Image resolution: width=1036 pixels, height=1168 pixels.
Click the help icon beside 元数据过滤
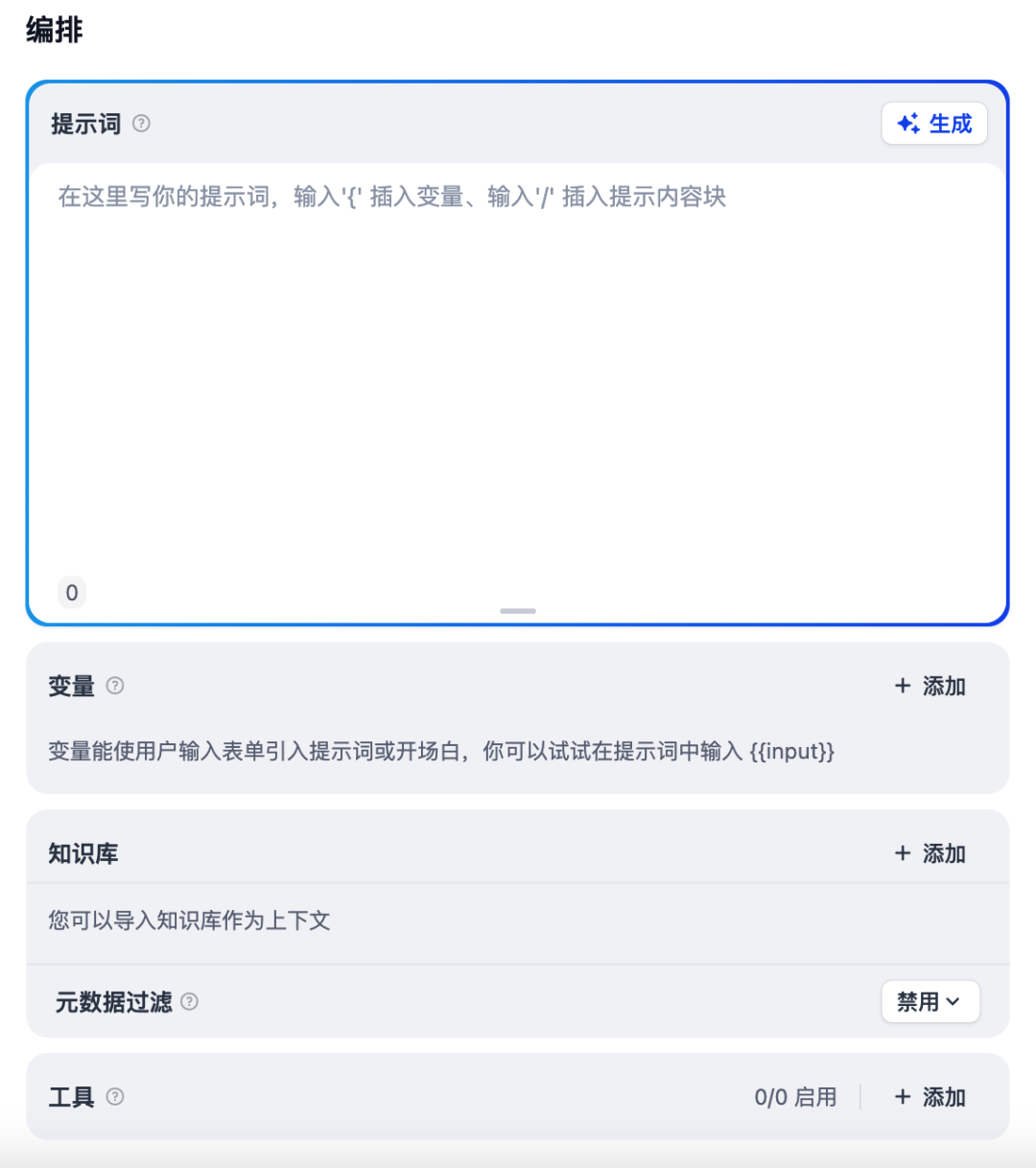click(x=190, y=1003)
